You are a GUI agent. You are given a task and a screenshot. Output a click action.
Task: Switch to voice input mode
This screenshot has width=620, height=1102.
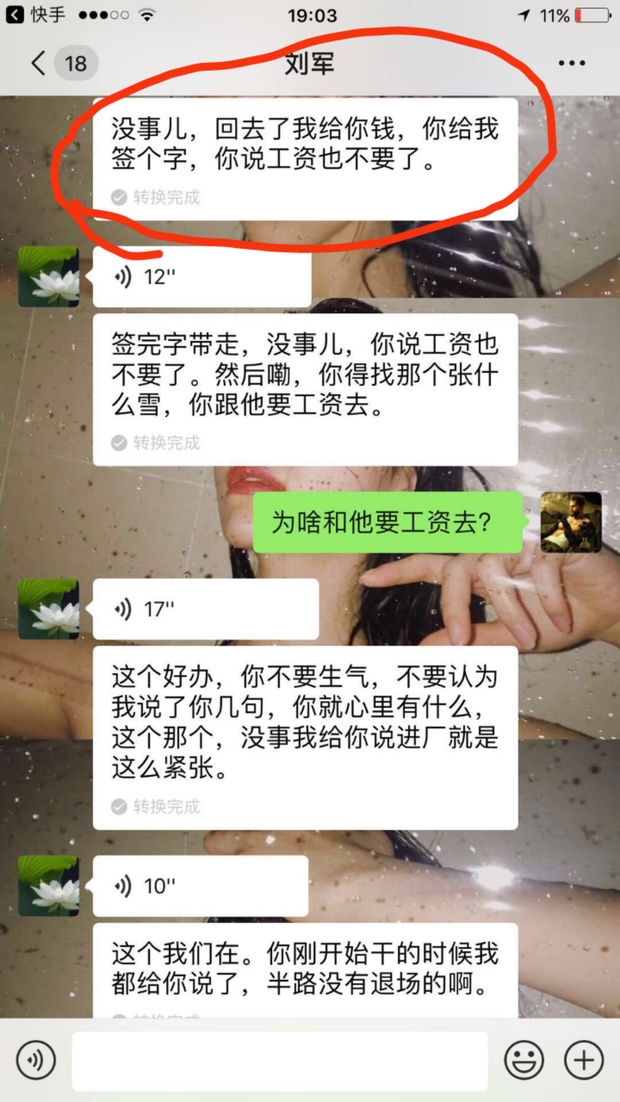(x=36, y=1059)
